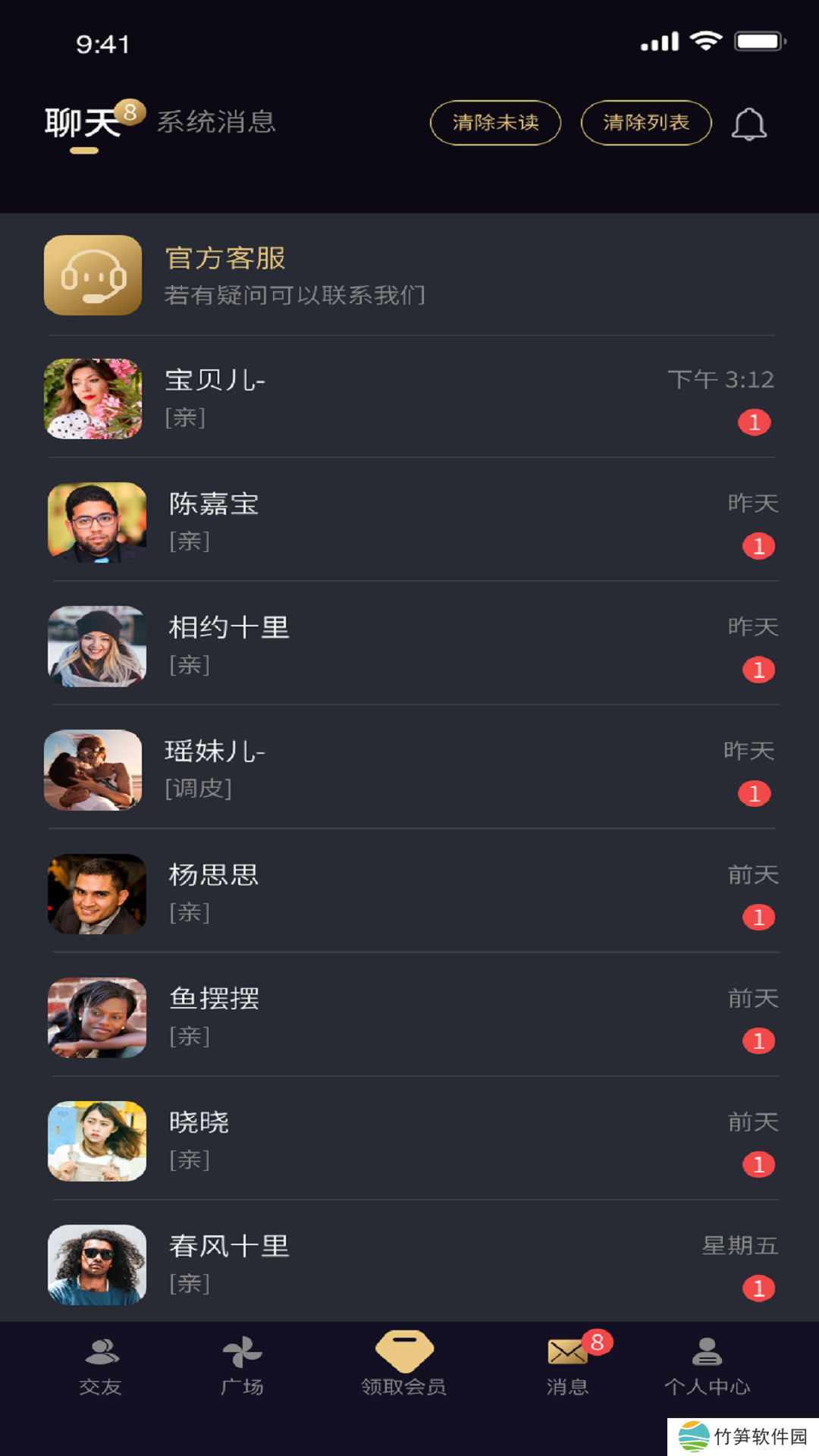Open the notifications bell
The width and height of the screenshot is (819, 1456).
tap(748, 124)
